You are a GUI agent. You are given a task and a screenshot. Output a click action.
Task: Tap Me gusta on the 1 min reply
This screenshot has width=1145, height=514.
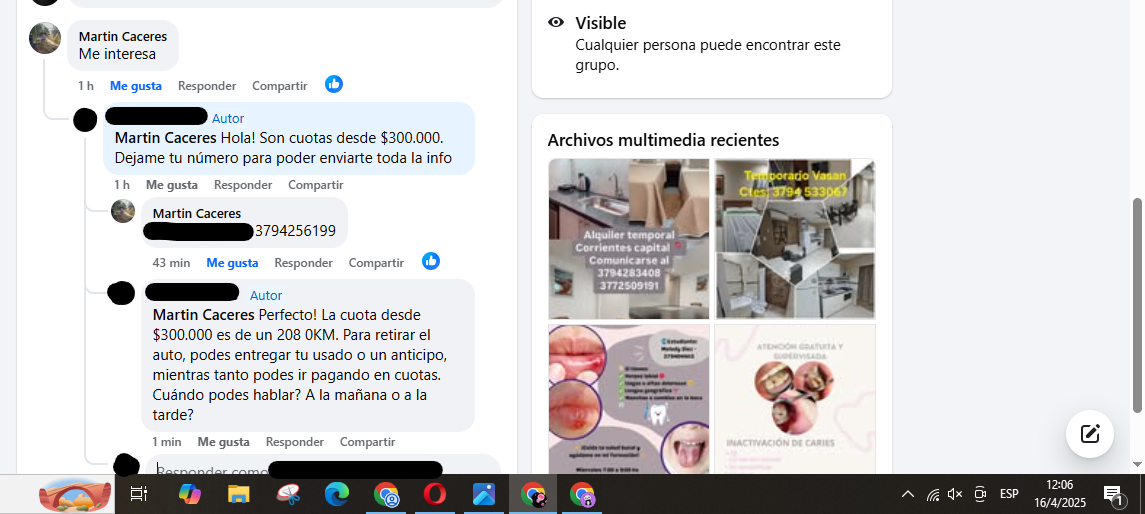[223, 442]
